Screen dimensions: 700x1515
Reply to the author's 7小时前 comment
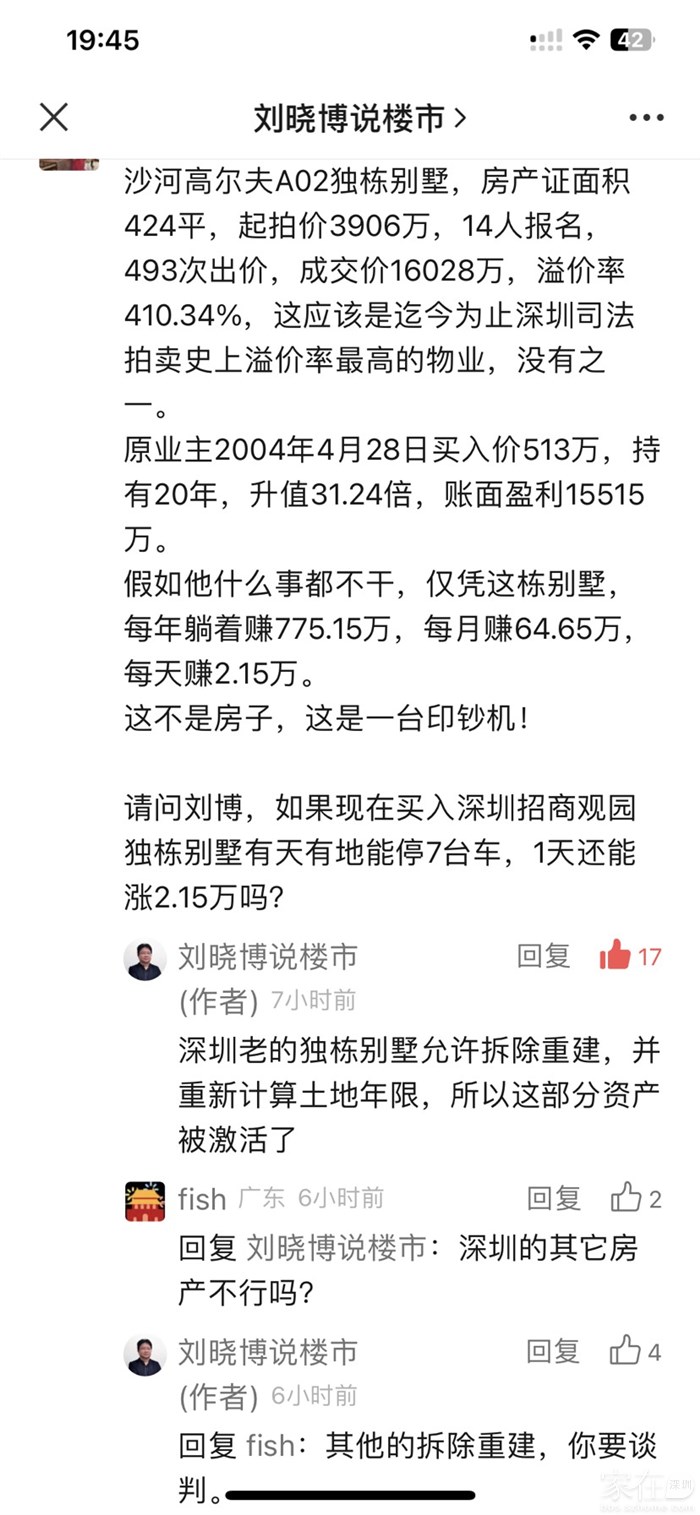click(x=543, y=957)
